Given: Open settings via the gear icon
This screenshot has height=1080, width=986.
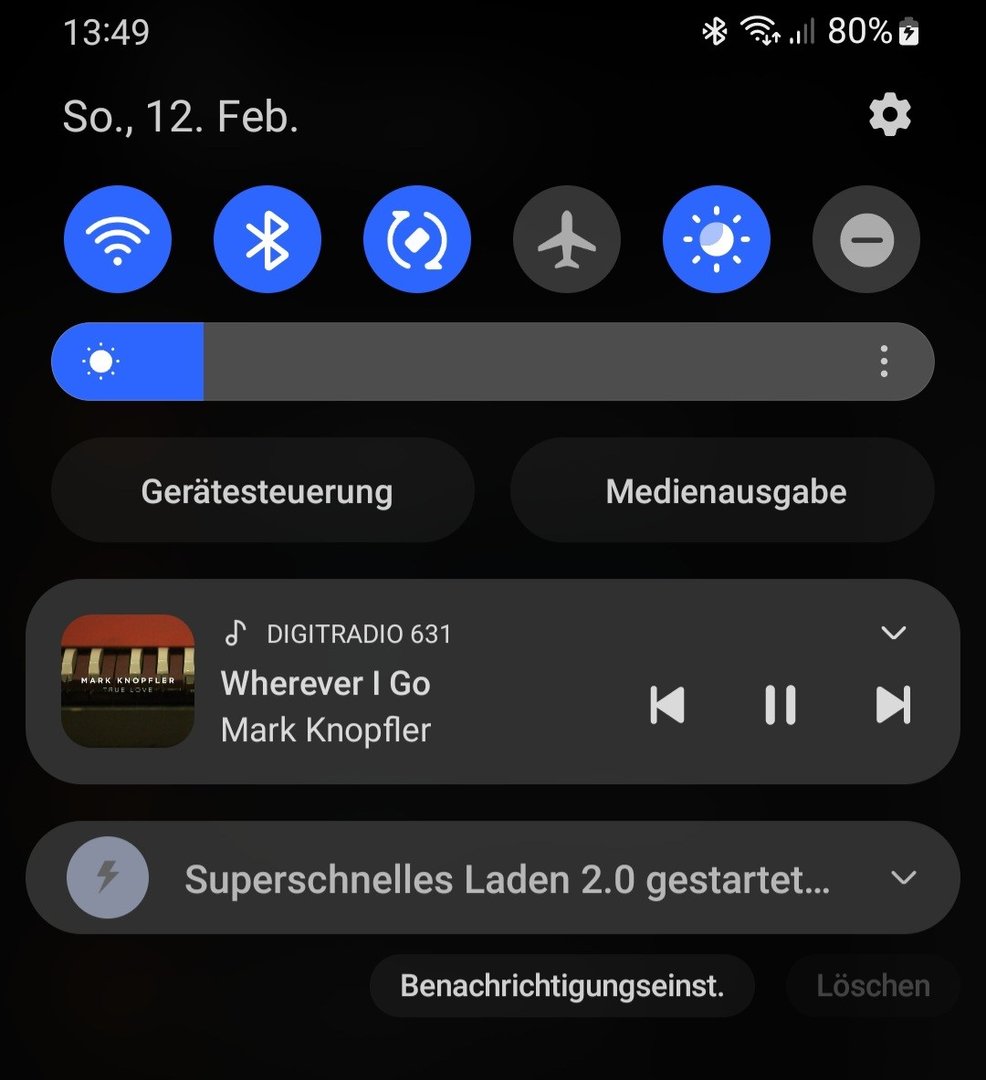Looking at the screenshot, I should 889,116.
